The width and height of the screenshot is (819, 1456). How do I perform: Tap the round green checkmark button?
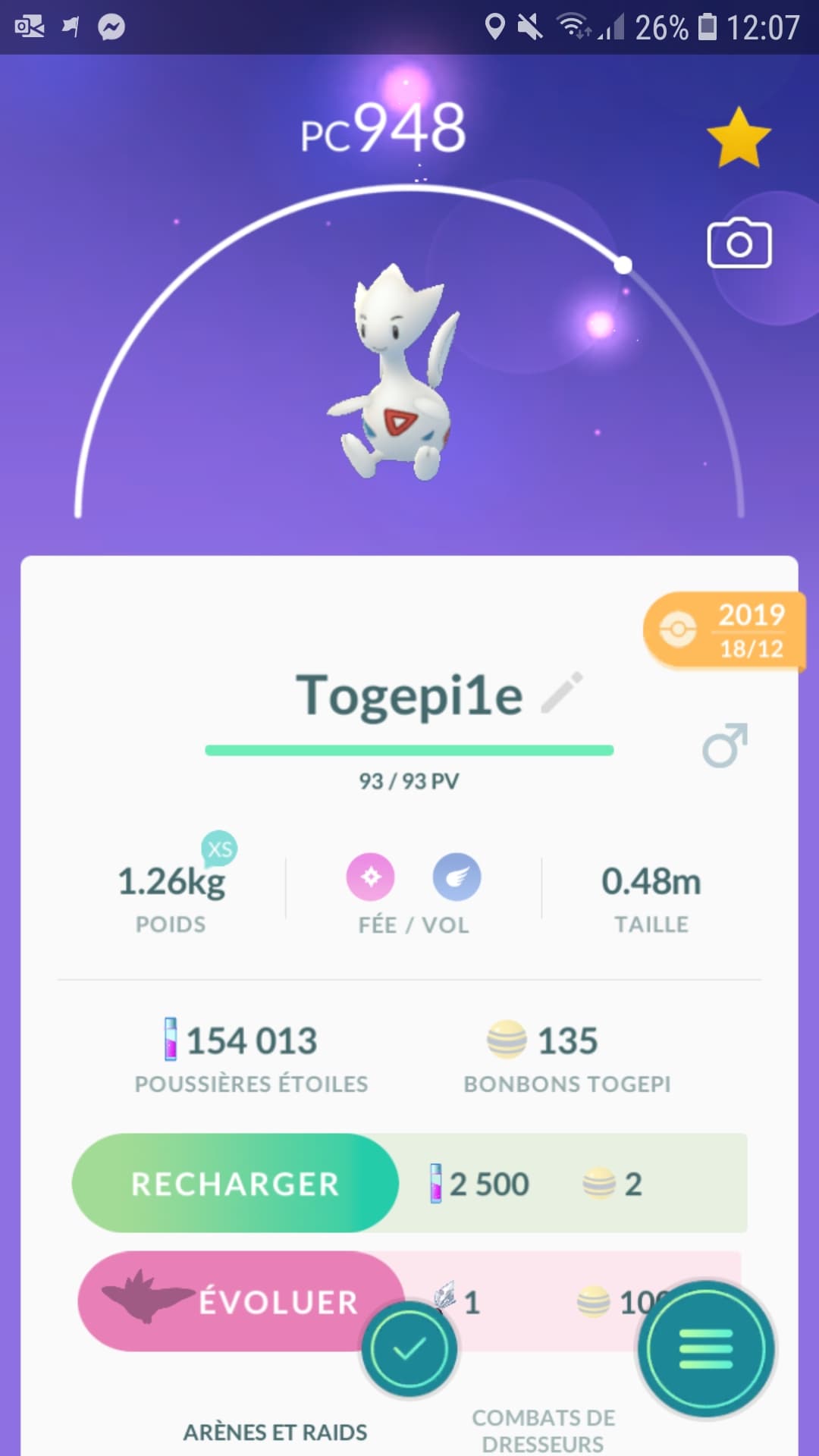(x=409, y=1349)
